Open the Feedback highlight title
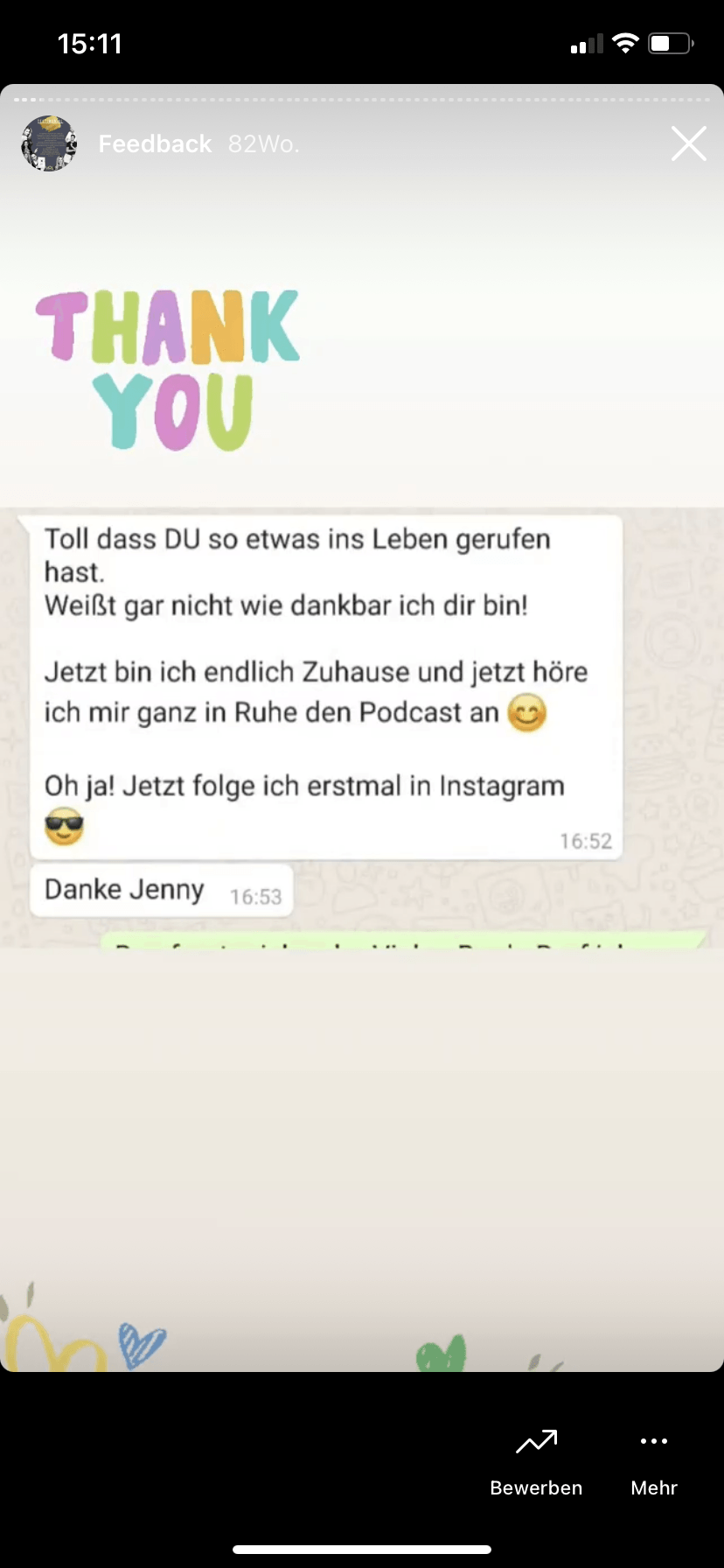Screen dimensions: 724x1568 (155, 143)
